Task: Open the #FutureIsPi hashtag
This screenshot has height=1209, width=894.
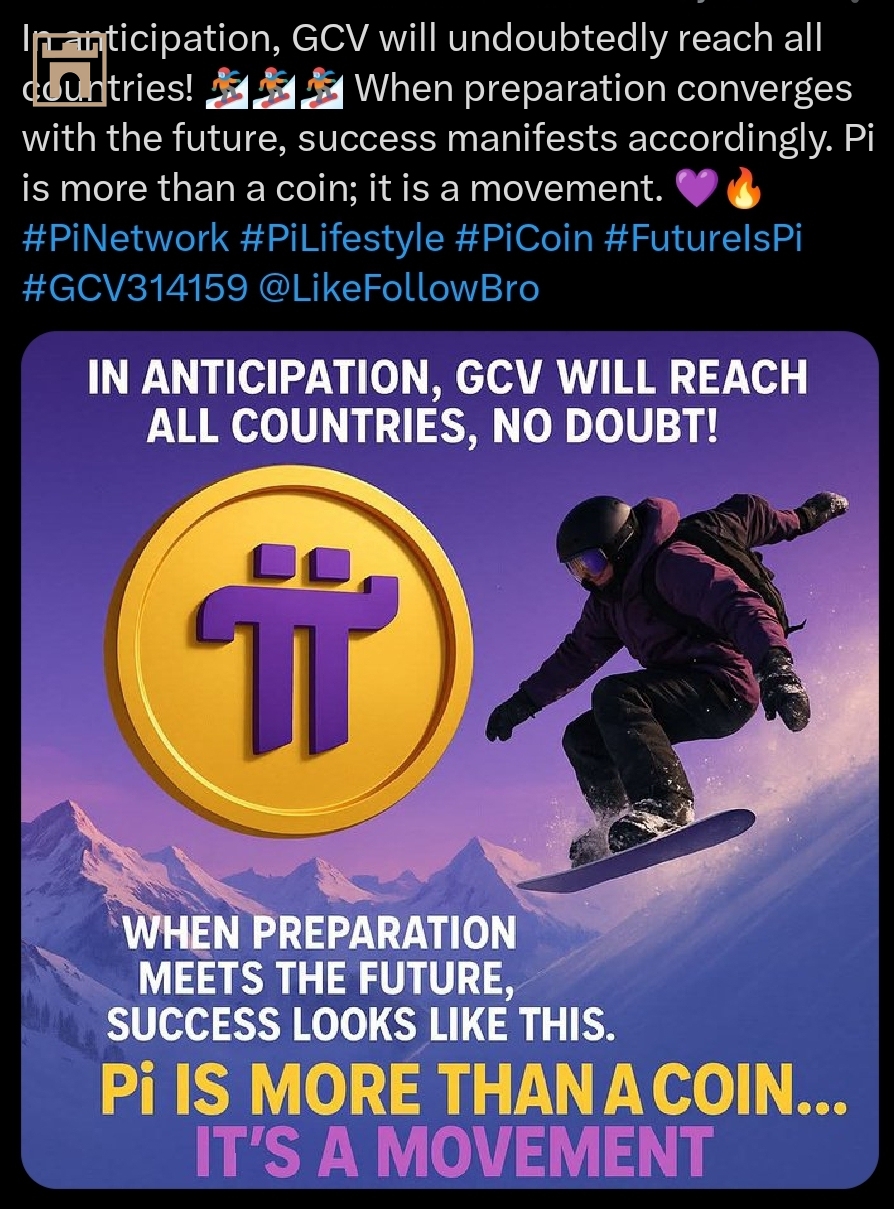Action: (703, 239)
